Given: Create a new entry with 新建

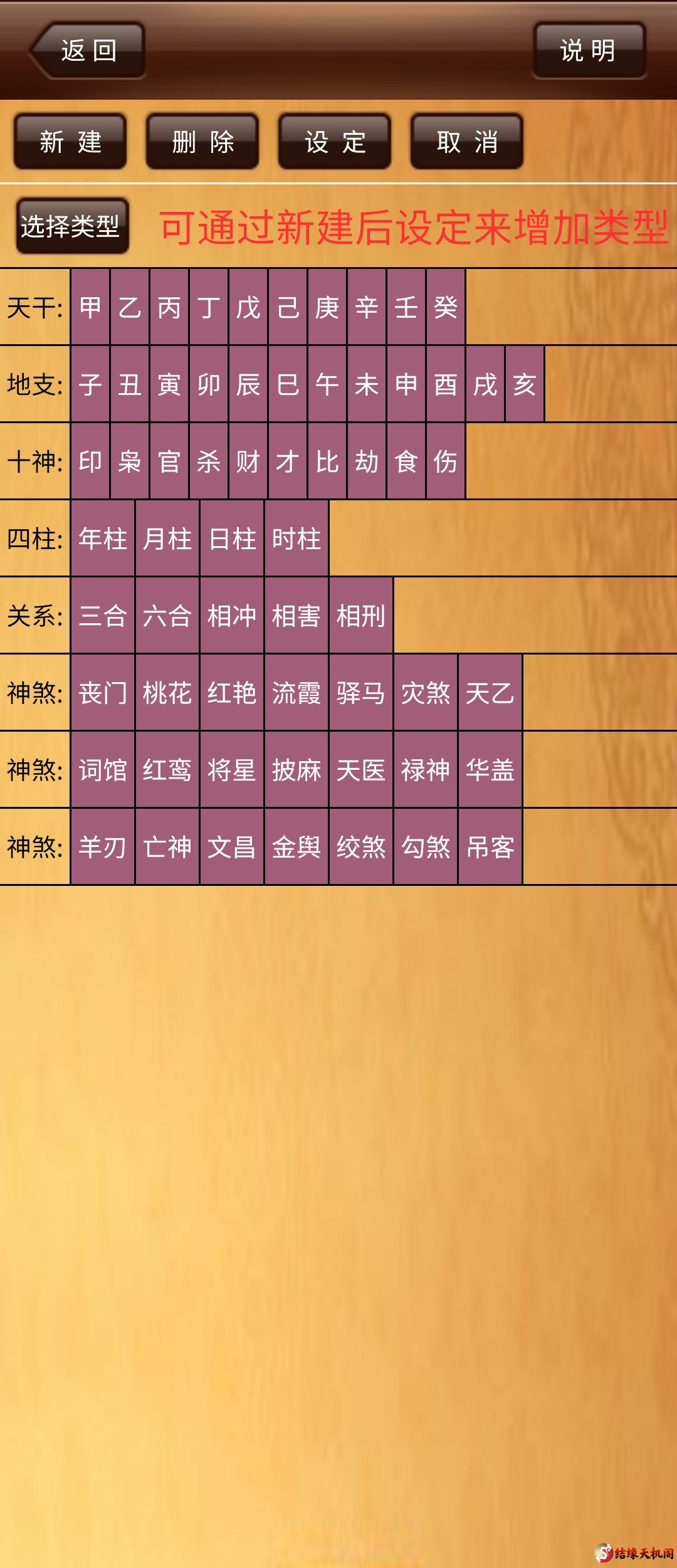Looking at the screenshot, I should pos(70,142).
